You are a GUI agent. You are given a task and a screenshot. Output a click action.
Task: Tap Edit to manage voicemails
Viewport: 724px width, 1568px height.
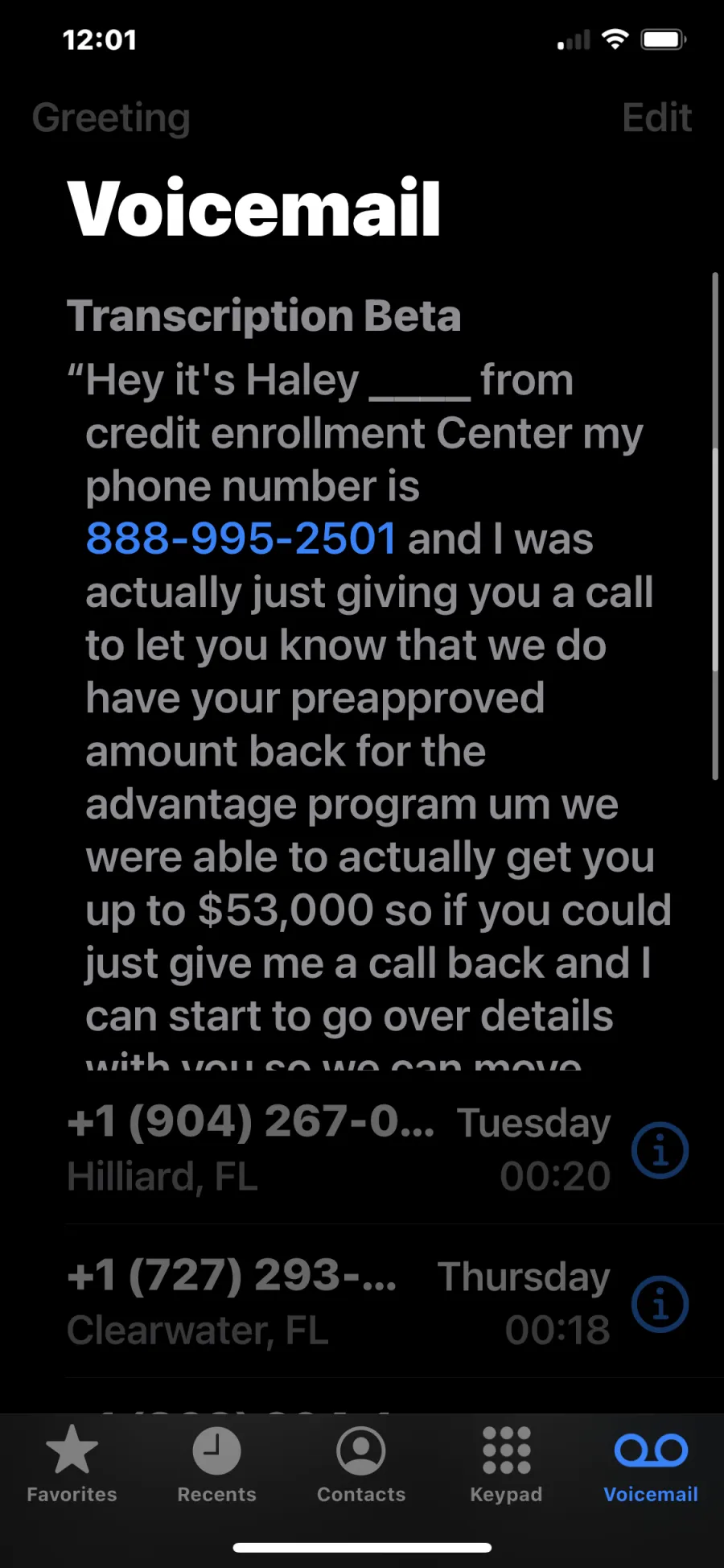coord(656,118)
